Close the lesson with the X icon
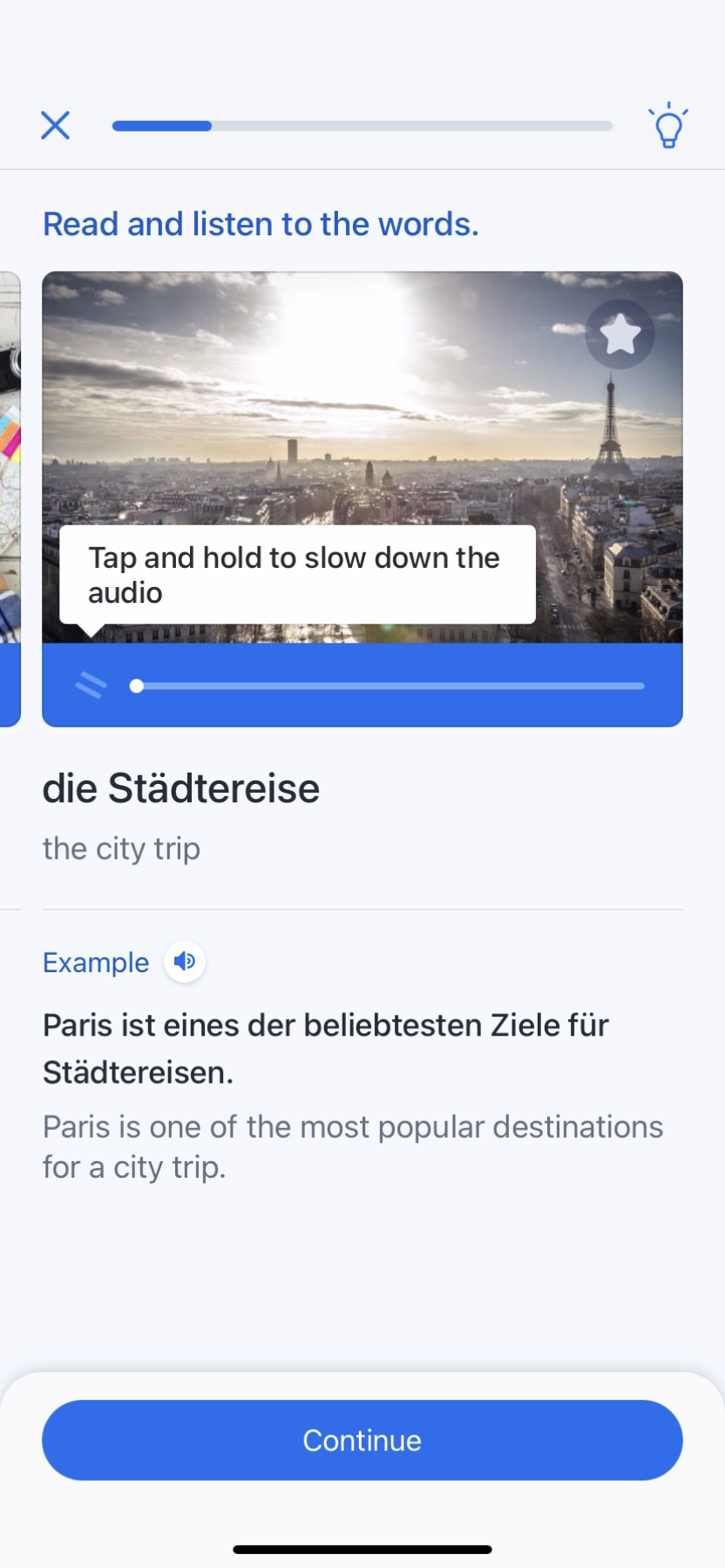The image size is (725, 1568). (x=56, y=125)
